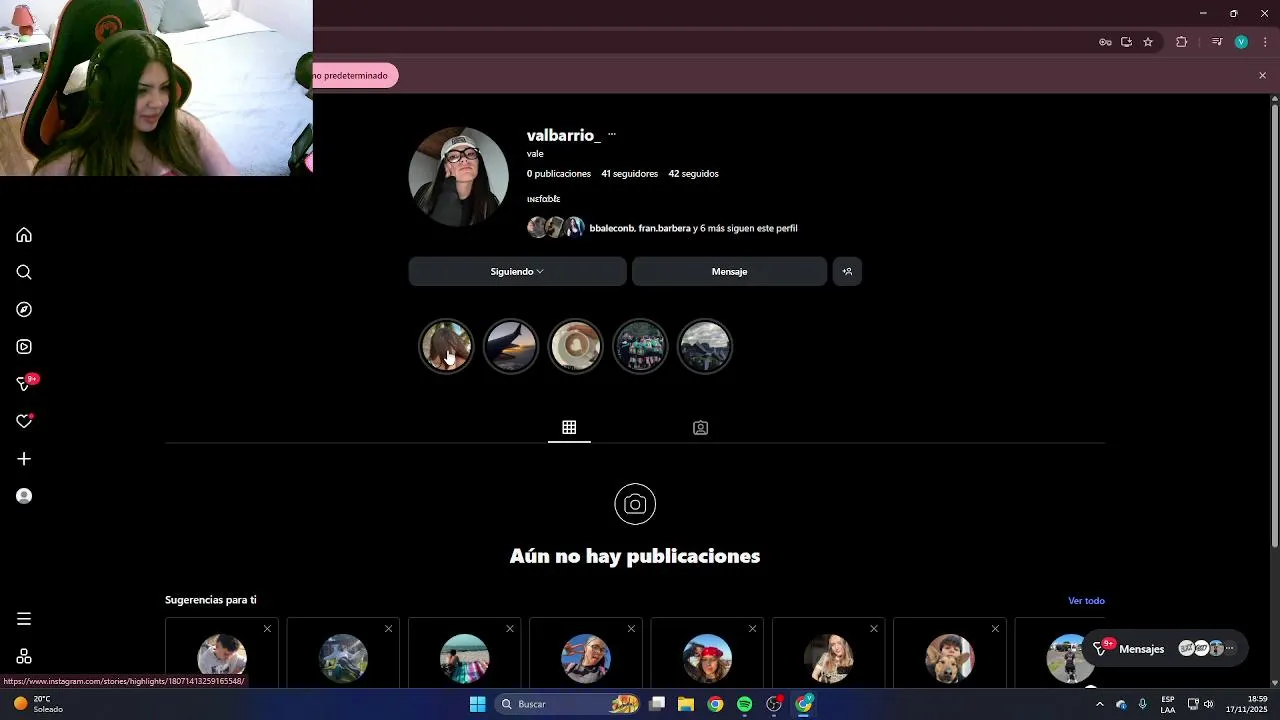This screenshot has width=1280, height=720.
Task: Open the 42 seguidos list
Action: click(x=693, y=174)
